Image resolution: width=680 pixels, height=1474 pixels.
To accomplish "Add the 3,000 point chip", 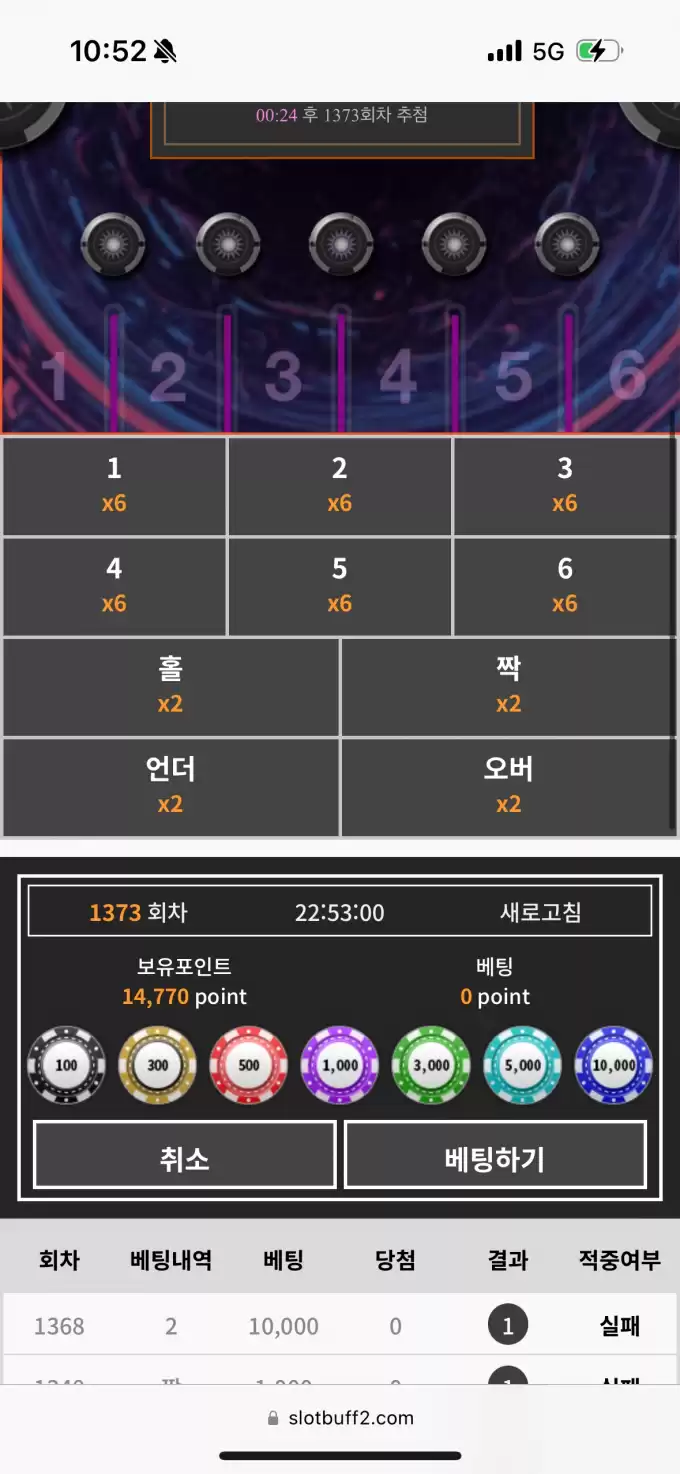I will tap(431, 1065).
